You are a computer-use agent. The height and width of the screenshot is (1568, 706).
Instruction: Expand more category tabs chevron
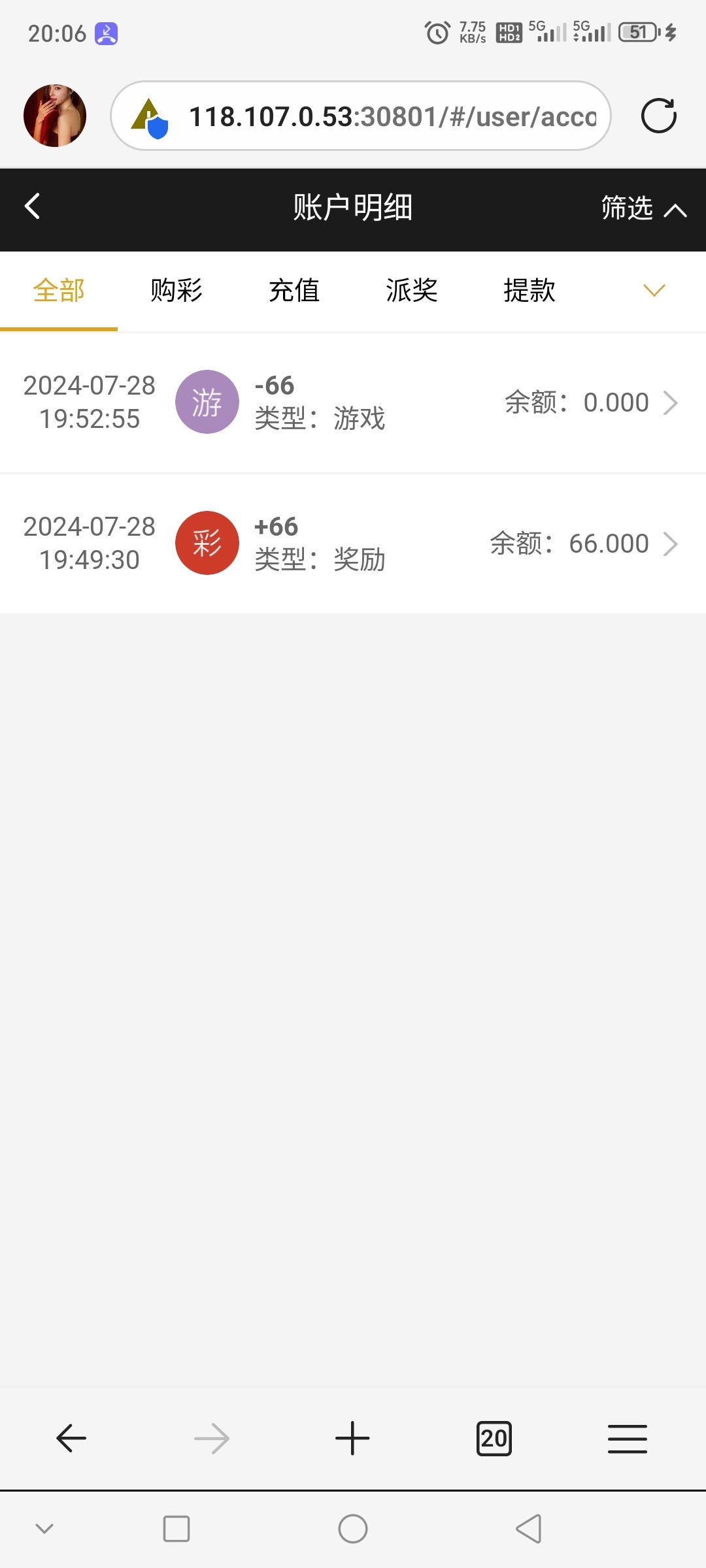(654, 291)
